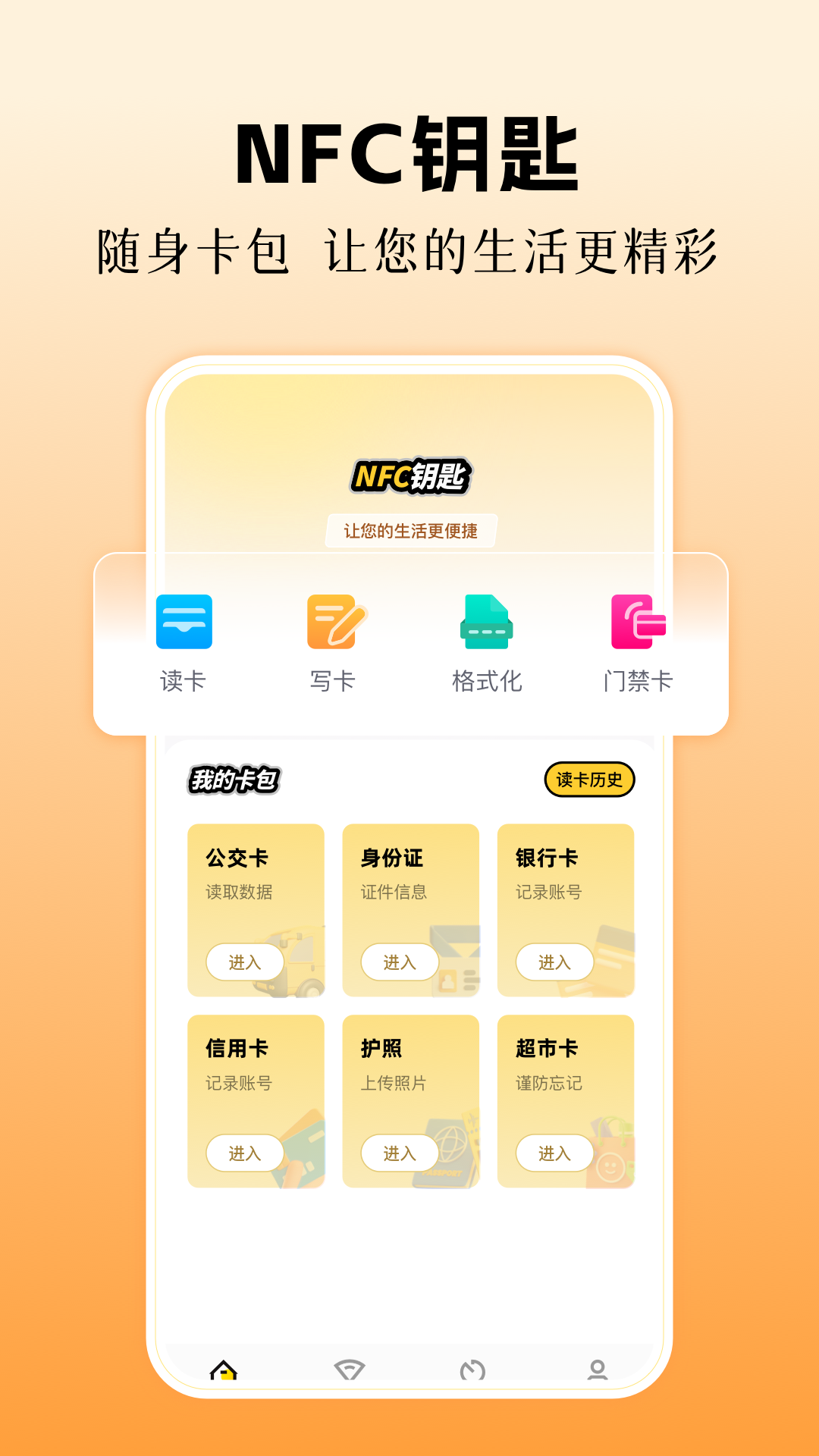819x1456 pixels.
Task: Tap 进入 under 身份证
Action: [400, 962]
